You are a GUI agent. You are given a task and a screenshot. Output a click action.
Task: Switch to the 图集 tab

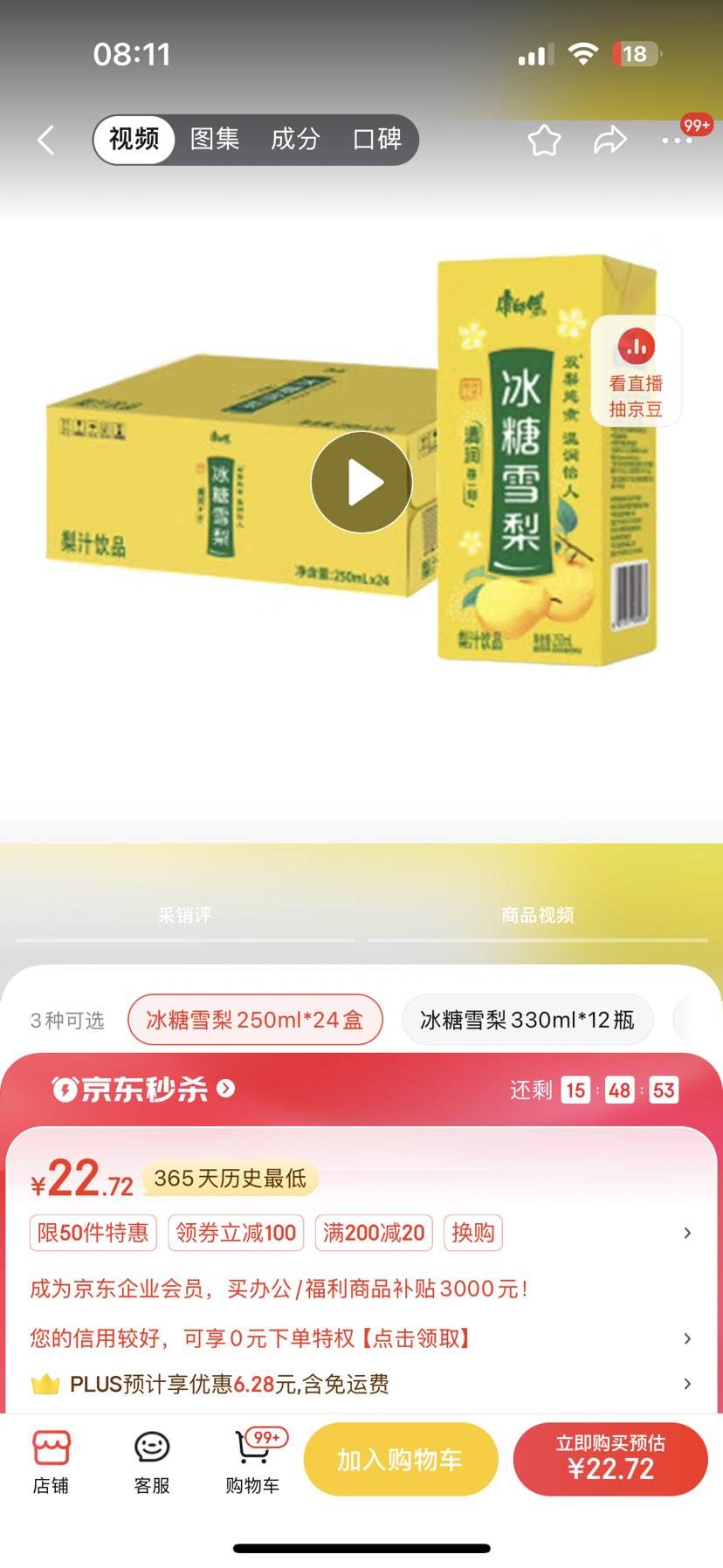click(x=214, y=138)
